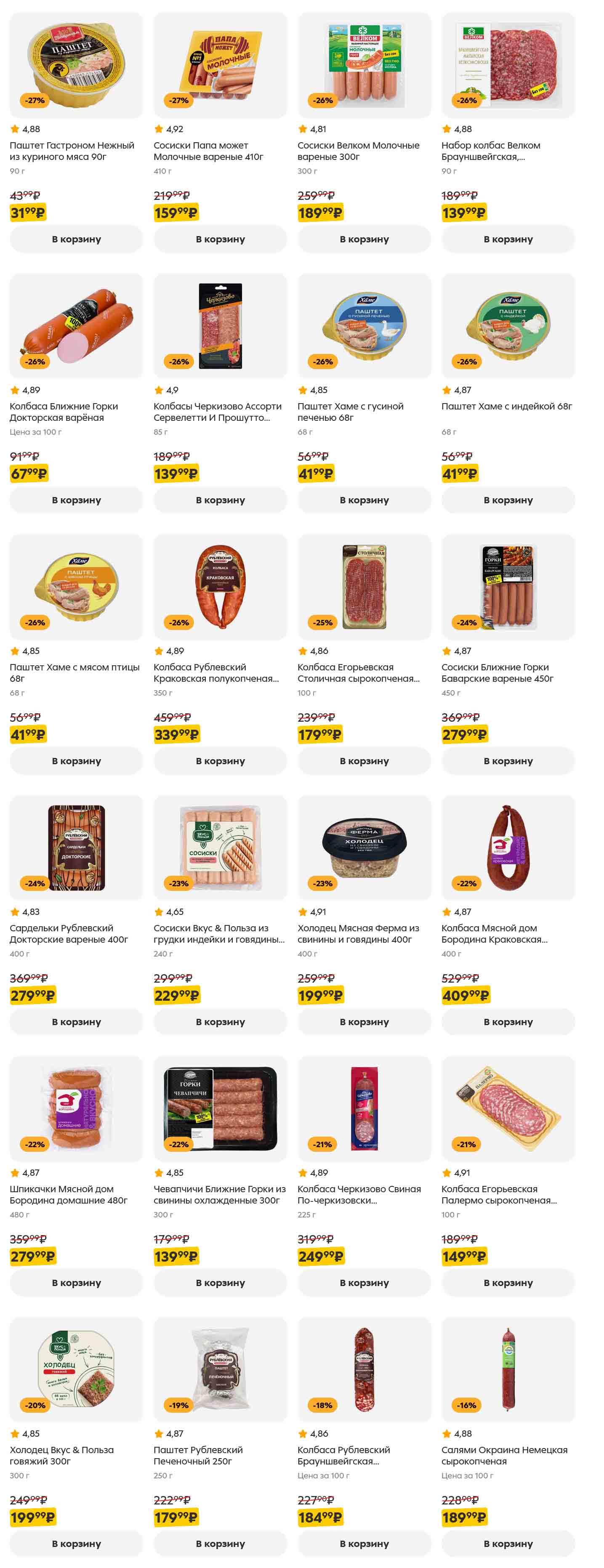604x1568 pixels.
Task: Open Колбаса Мясной дом Бородина Краковская
Action: (508, 848)
